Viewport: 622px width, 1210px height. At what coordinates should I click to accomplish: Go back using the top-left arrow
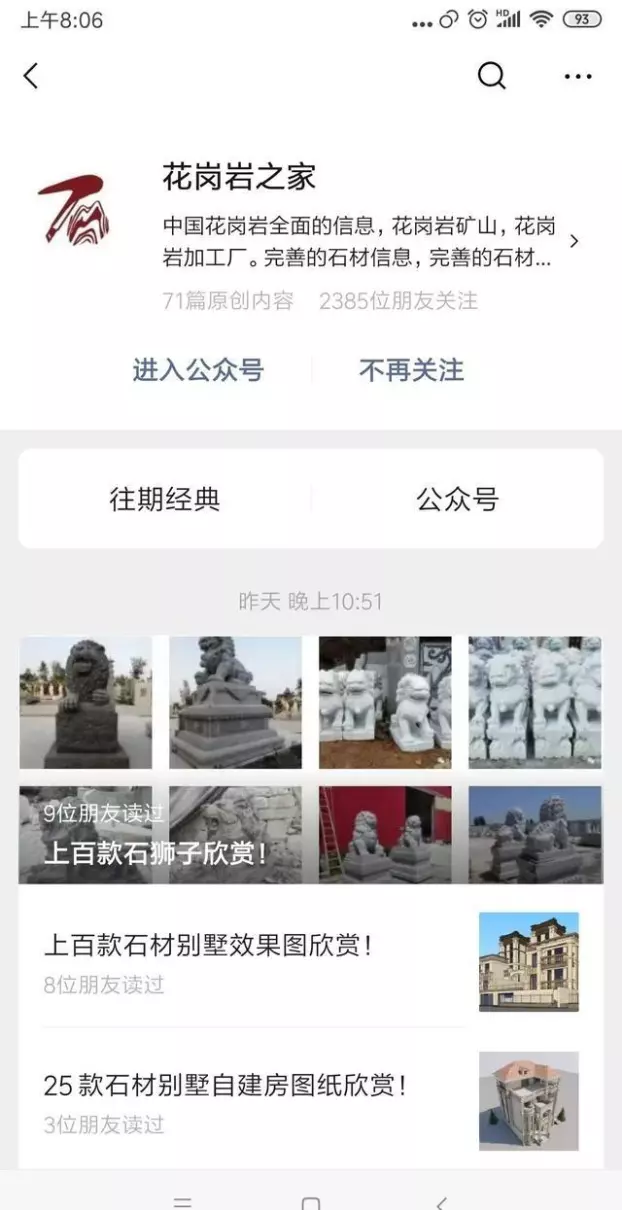pos(31,75)
